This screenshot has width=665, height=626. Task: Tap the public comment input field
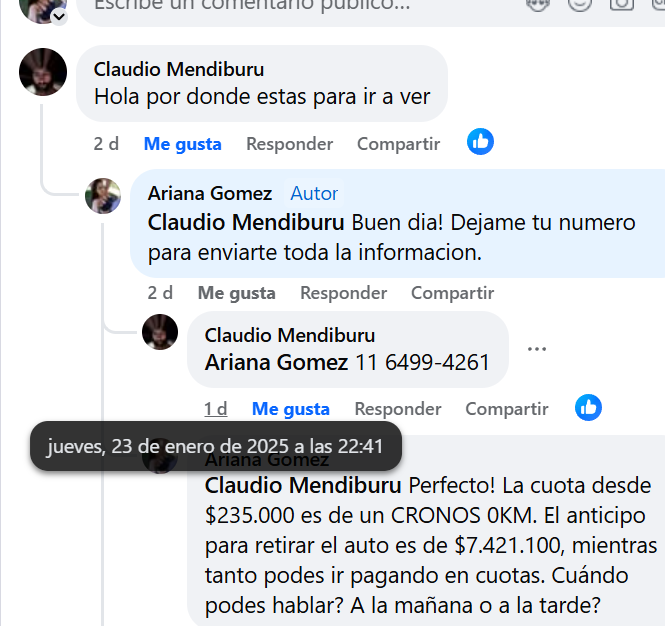[x=250, y=5]
